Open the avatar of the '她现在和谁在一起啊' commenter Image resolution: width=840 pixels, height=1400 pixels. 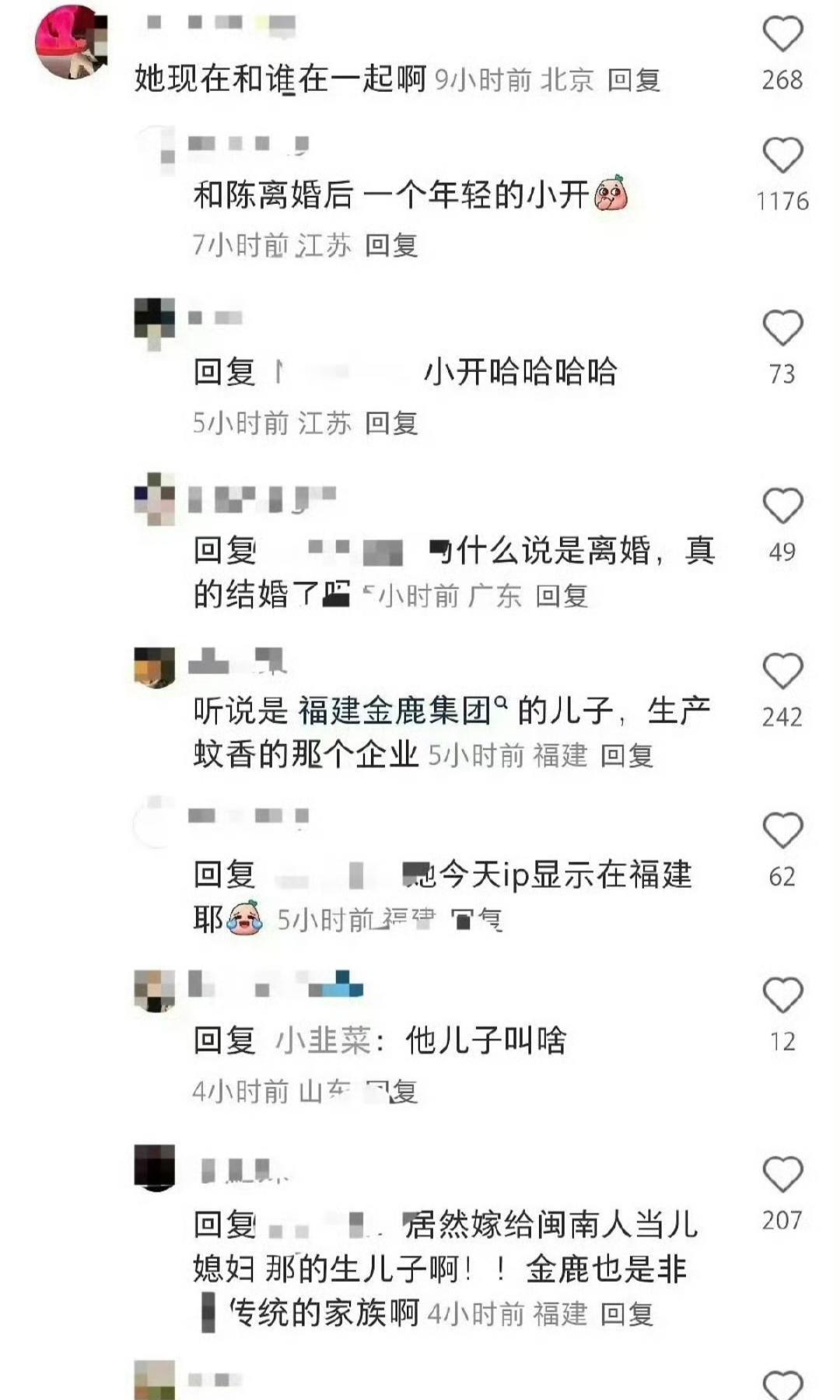(x=70, y=43)
